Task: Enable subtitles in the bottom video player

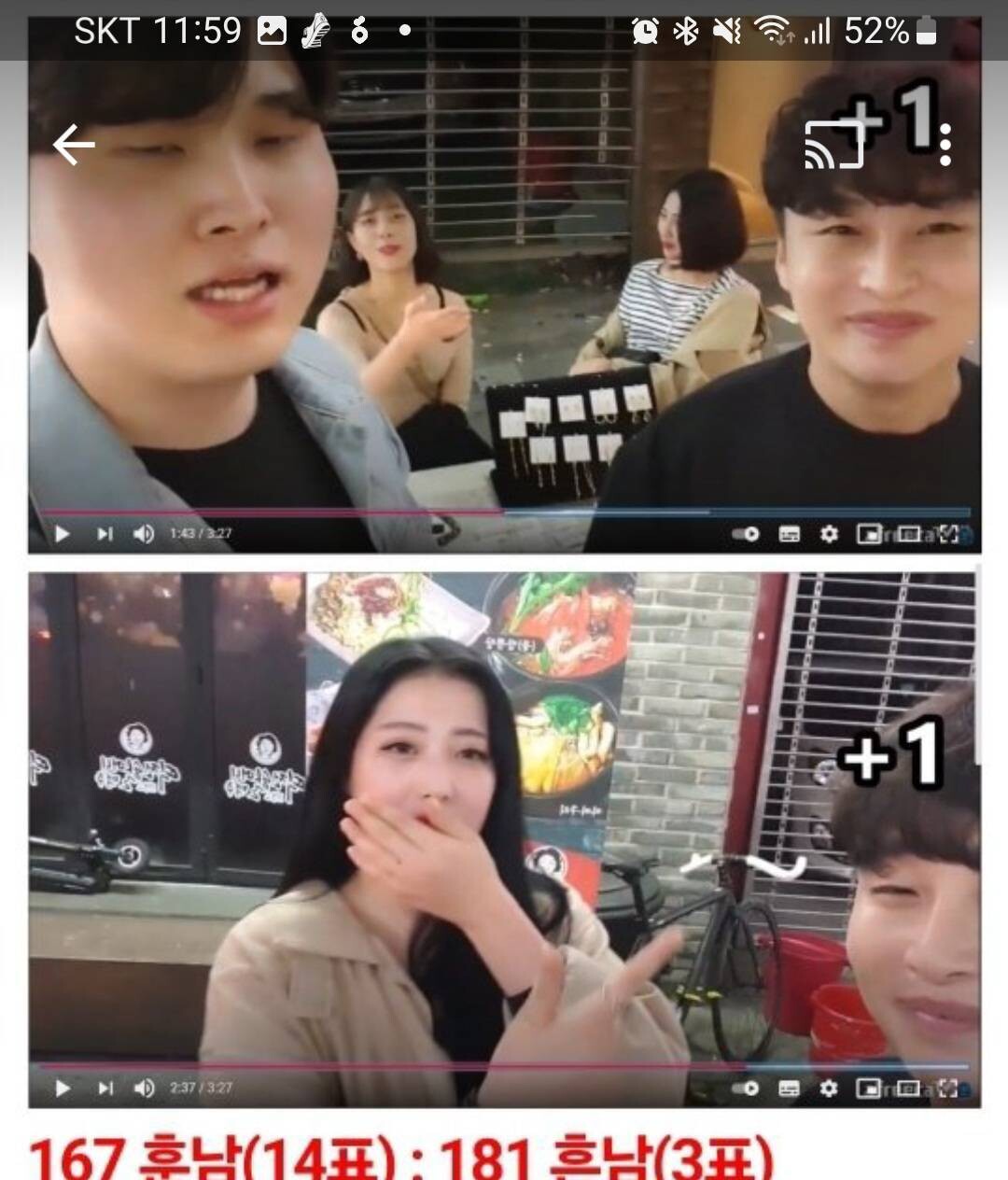Action: point(789,1087)
